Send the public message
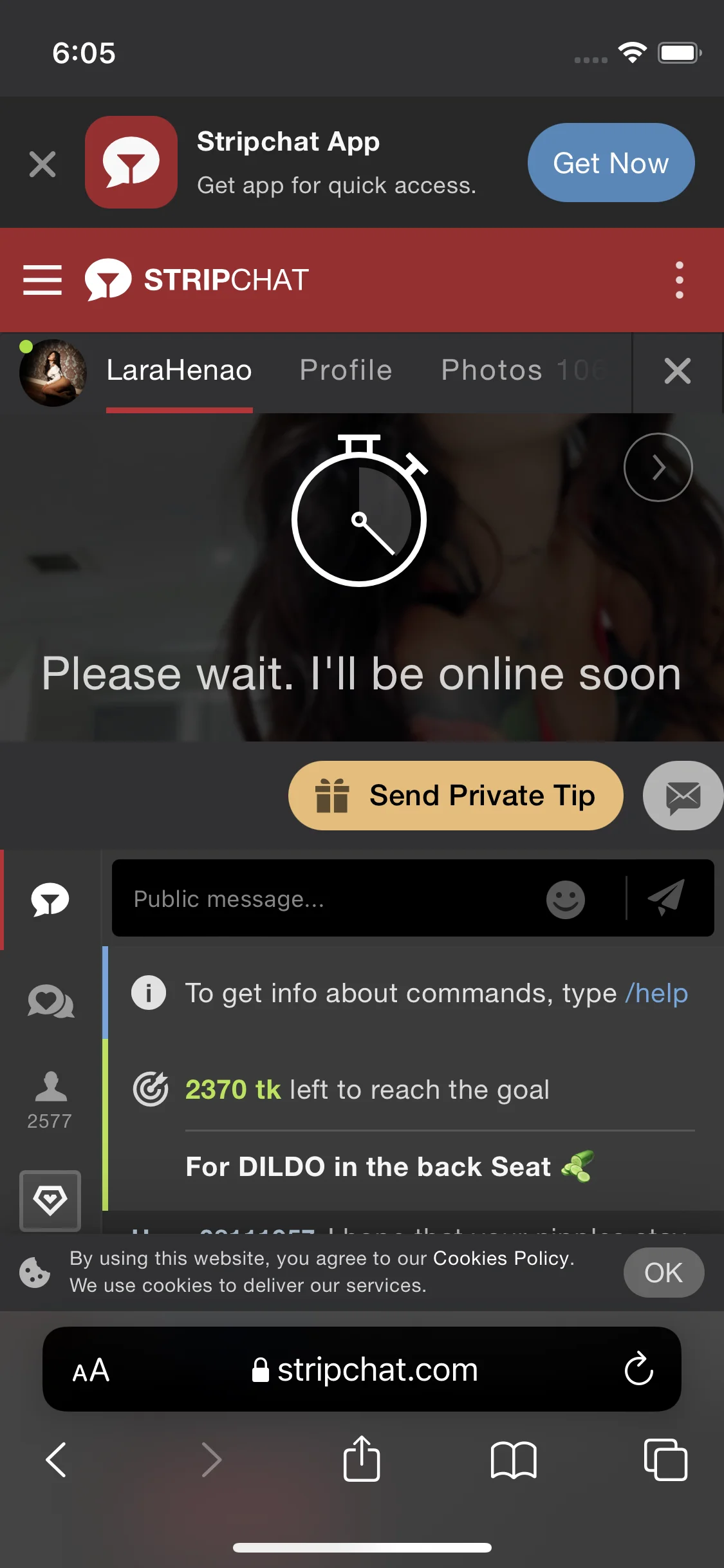724x1568 pixels. pyautogui.click(x=666, y=898)
